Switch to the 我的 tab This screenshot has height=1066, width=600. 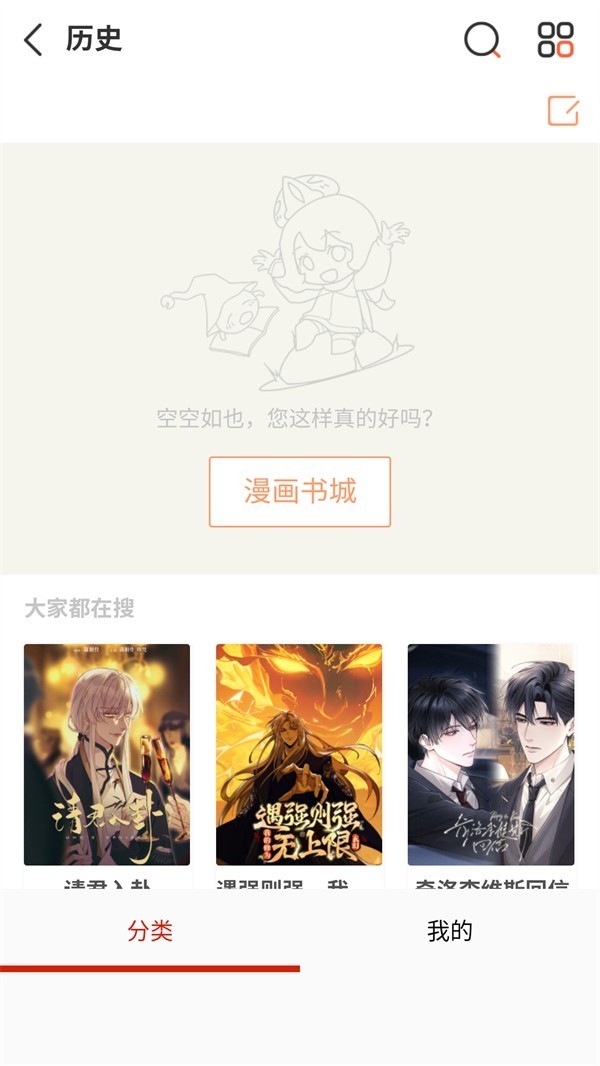tap(450, 932)
